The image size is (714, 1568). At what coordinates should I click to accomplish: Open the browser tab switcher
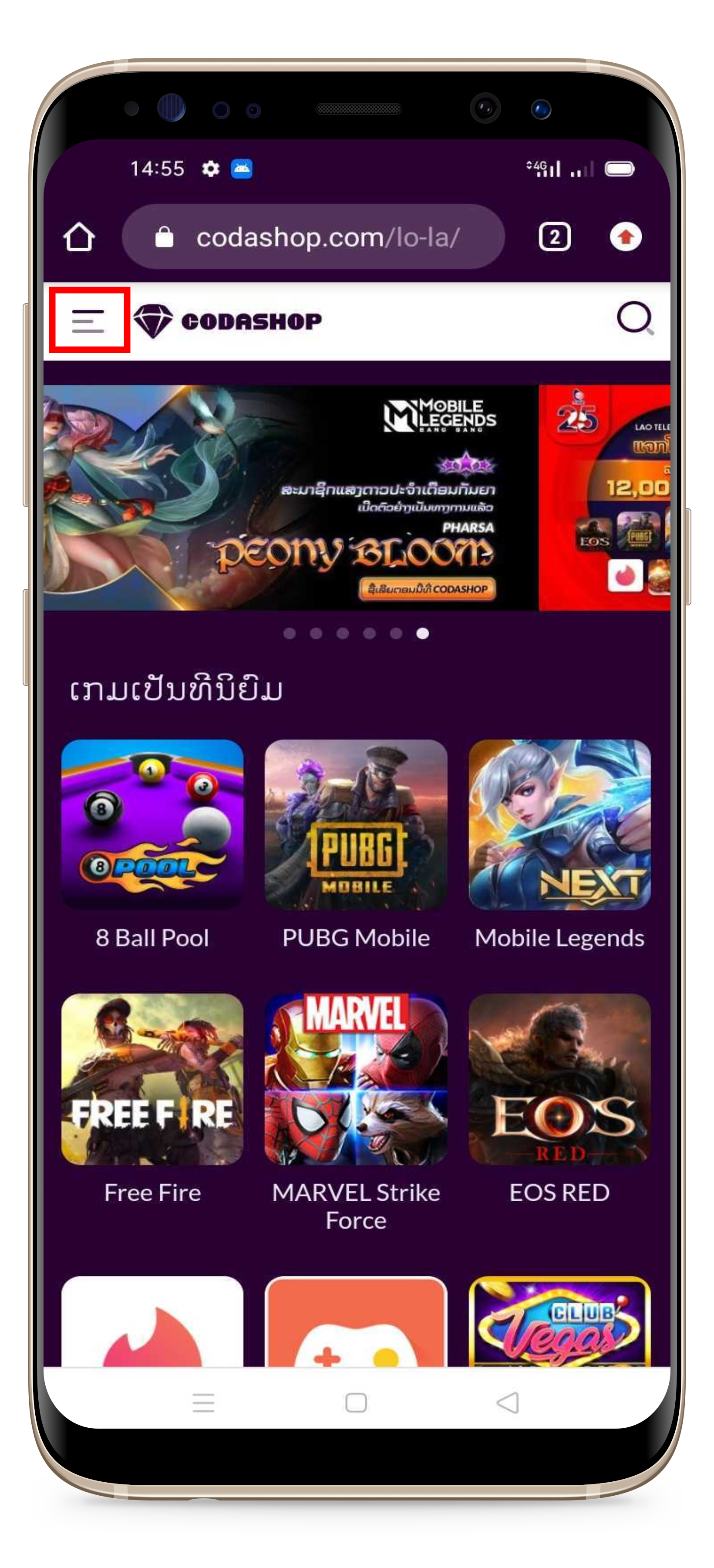[554, 237]
